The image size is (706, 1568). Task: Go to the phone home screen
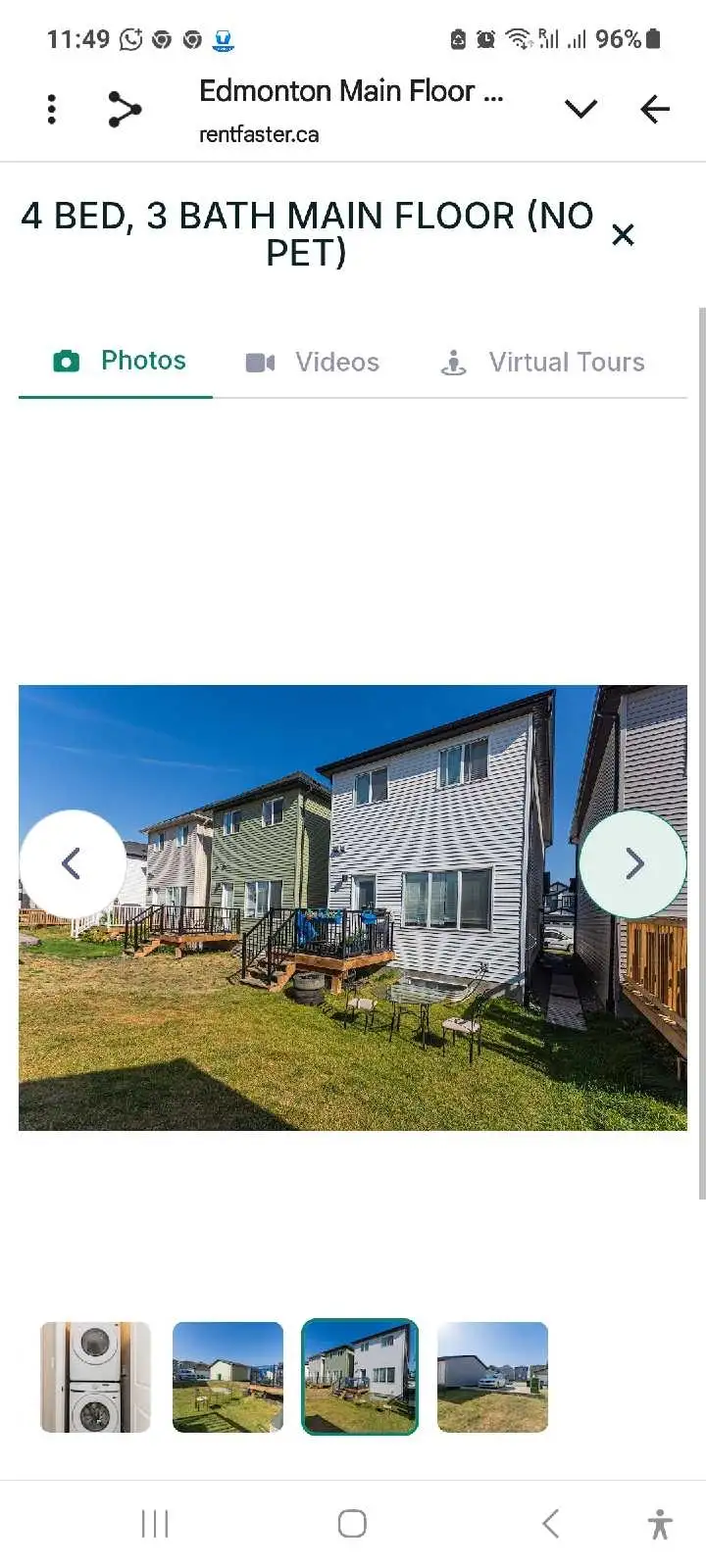(x=352, y=1524)
